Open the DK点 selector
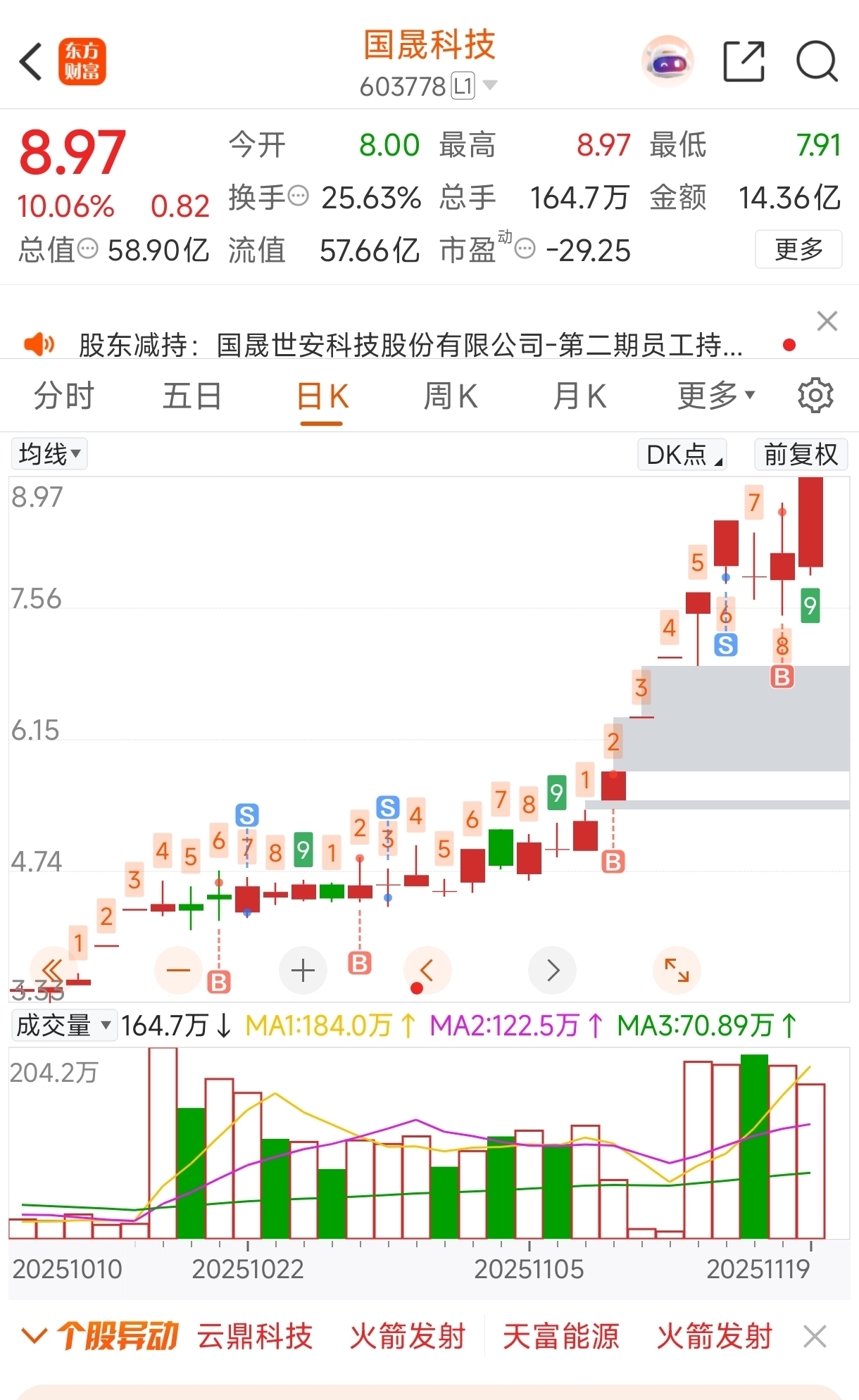 pos(682,455)
